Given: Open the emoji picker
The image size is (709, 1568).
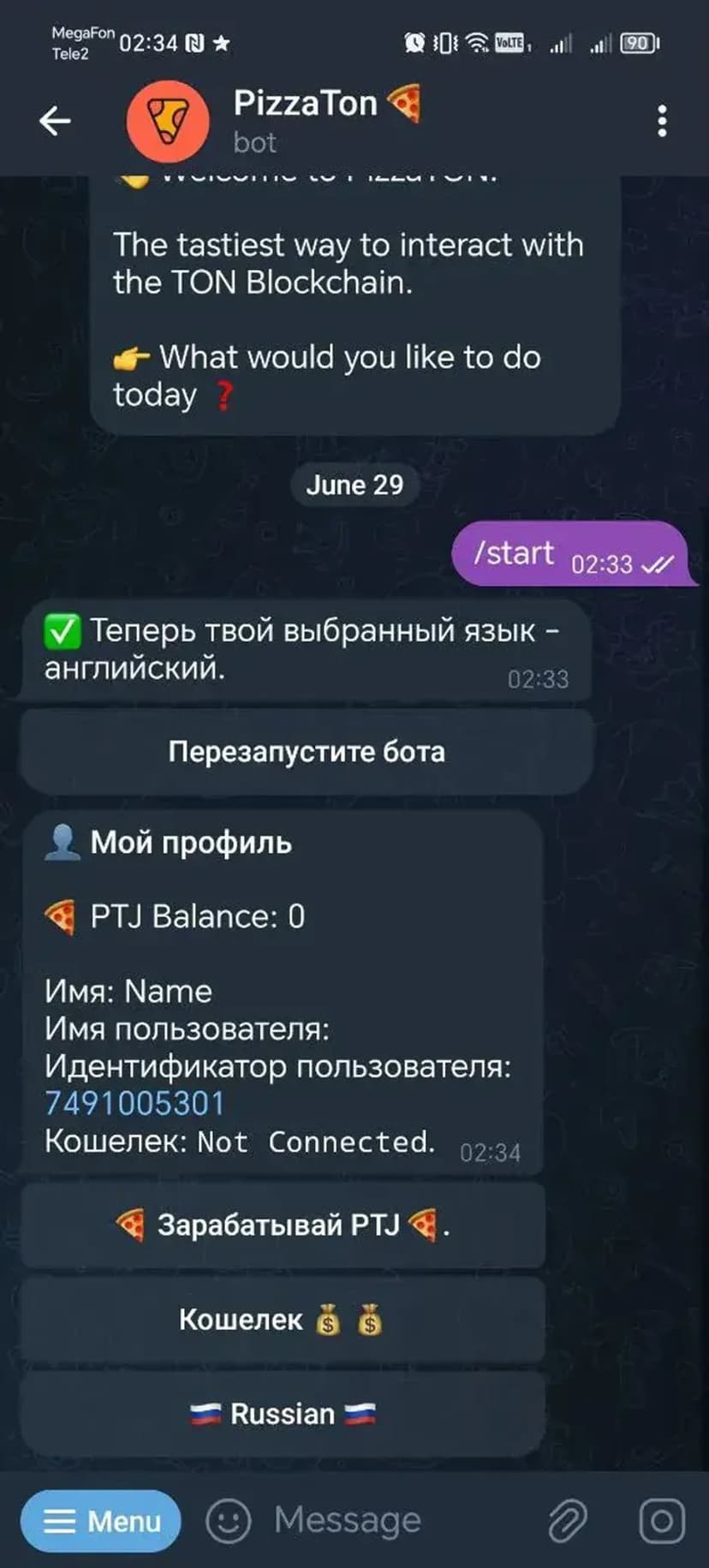Looking at the screenshot, I should coord(229,1521).
